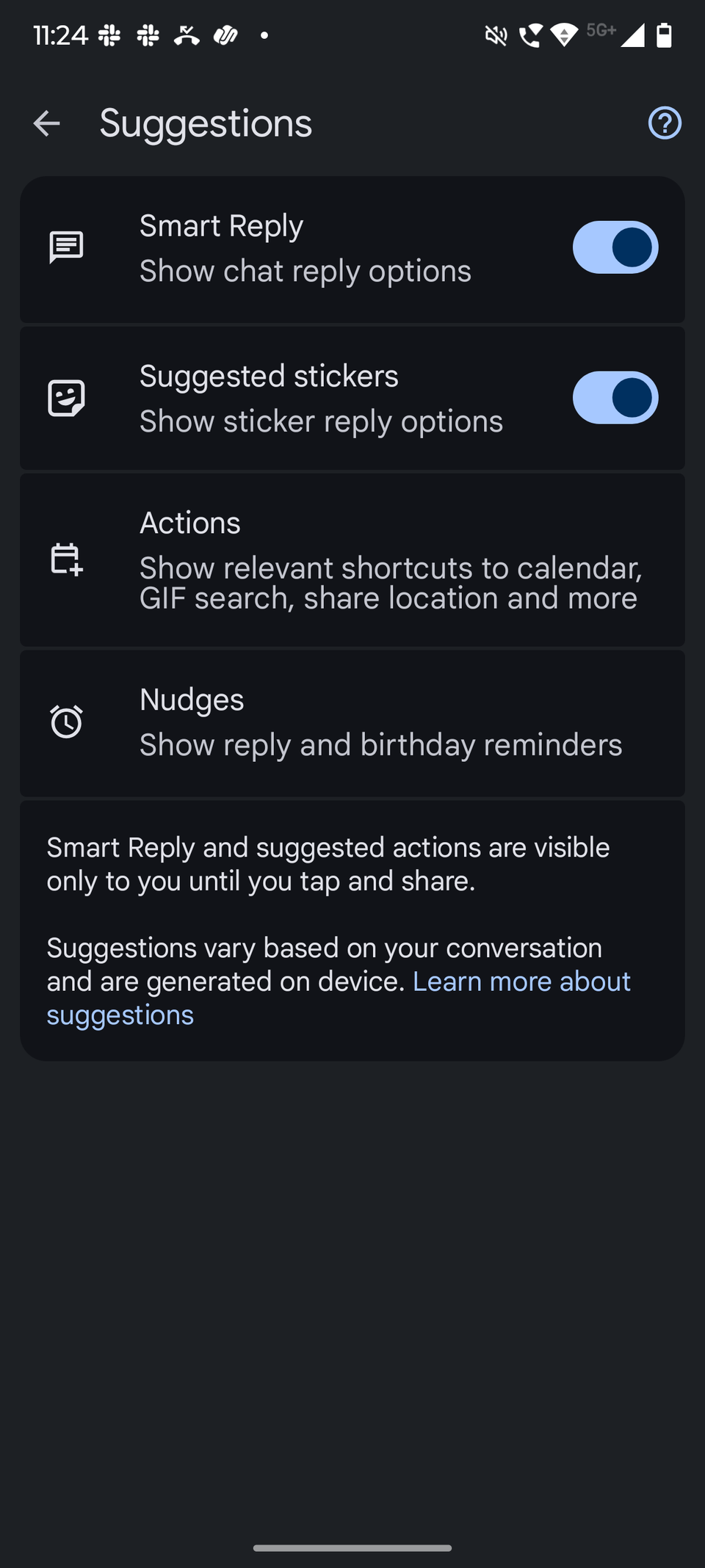Tap the back arrow

(46, 123)
